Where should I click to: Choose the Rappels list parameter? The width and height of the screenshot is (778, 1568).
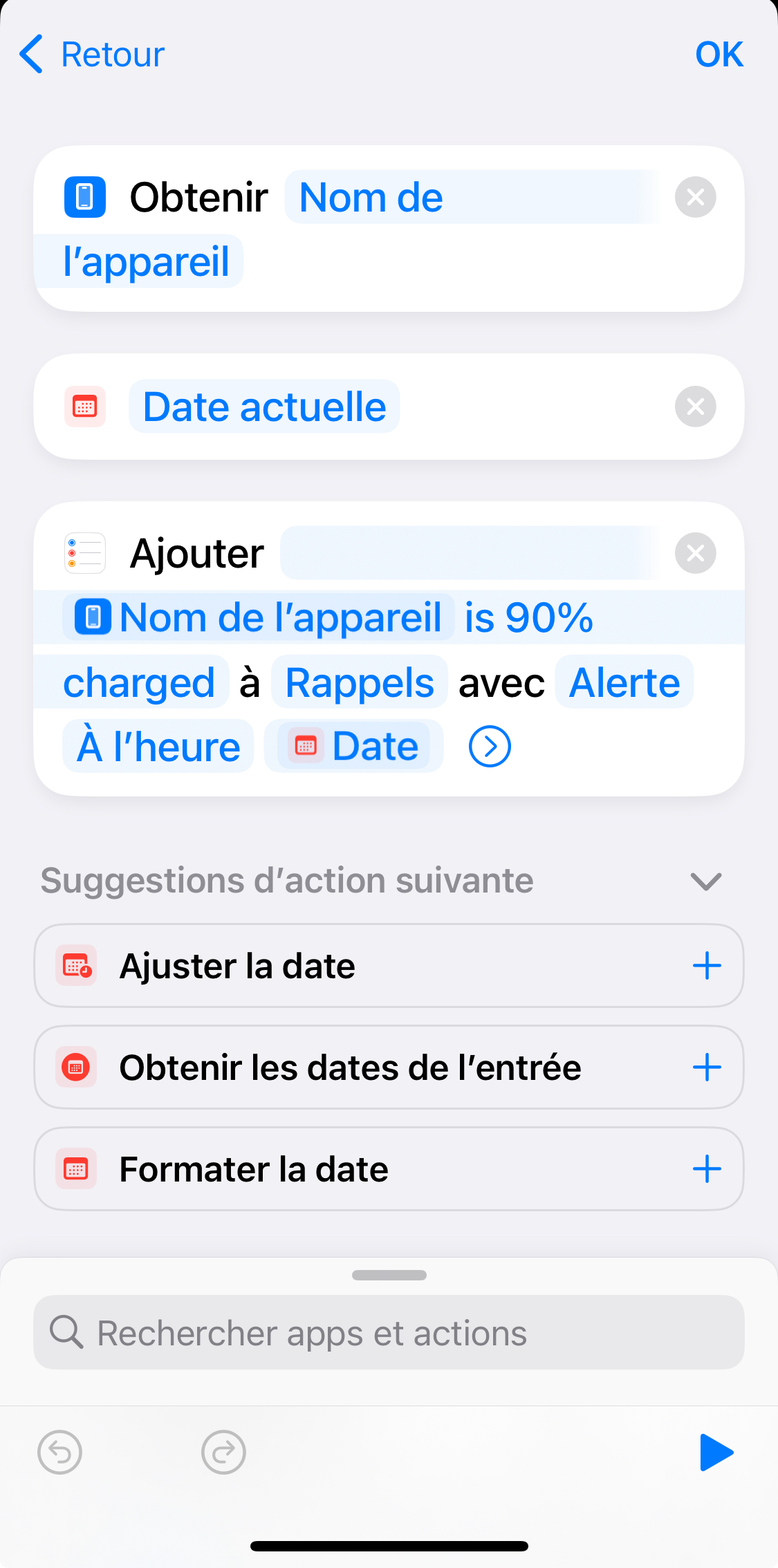360,683
